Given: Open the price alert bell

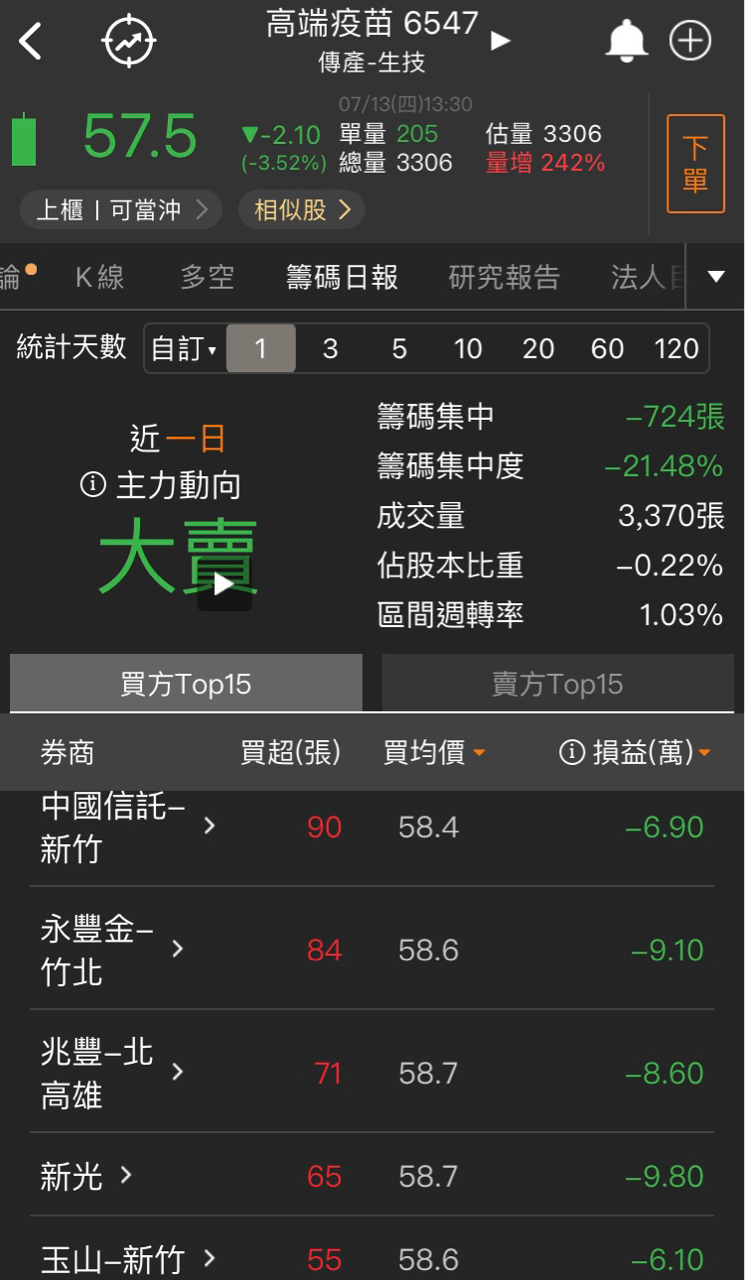Looking at the screenshot, I should pyautogui.click(x=627, y=41).
